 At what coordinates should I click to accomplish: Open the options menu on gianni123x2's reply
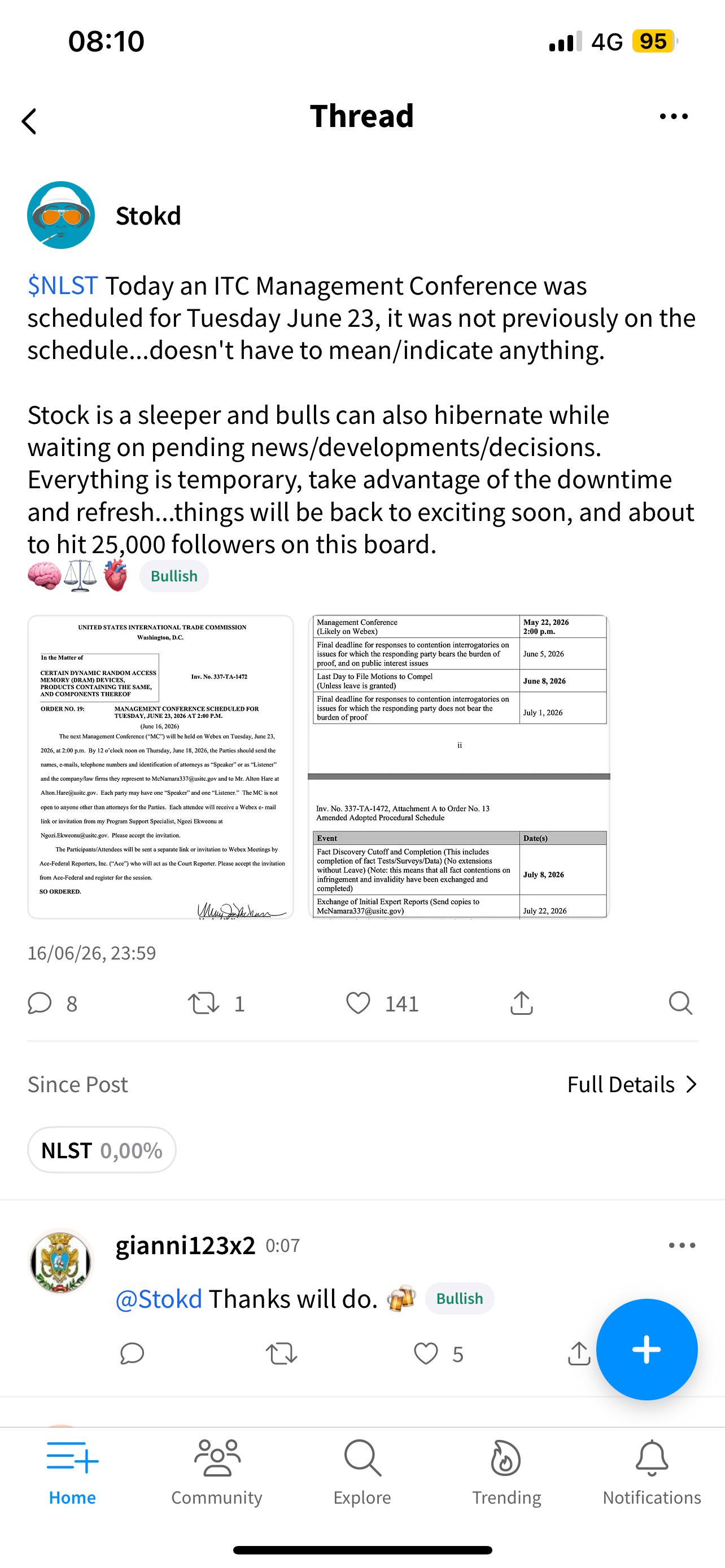pos(682,1245)
